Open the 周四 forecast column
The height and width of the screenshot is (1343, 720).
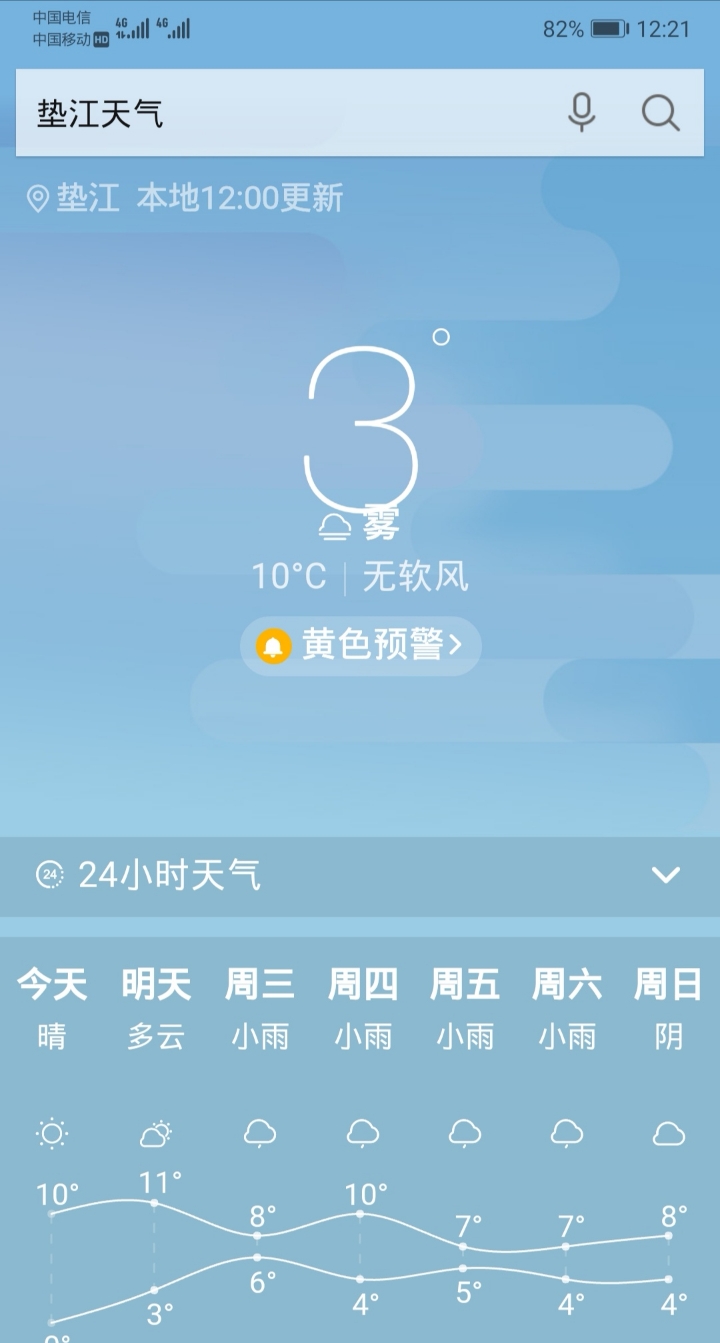pos(362,1010)
